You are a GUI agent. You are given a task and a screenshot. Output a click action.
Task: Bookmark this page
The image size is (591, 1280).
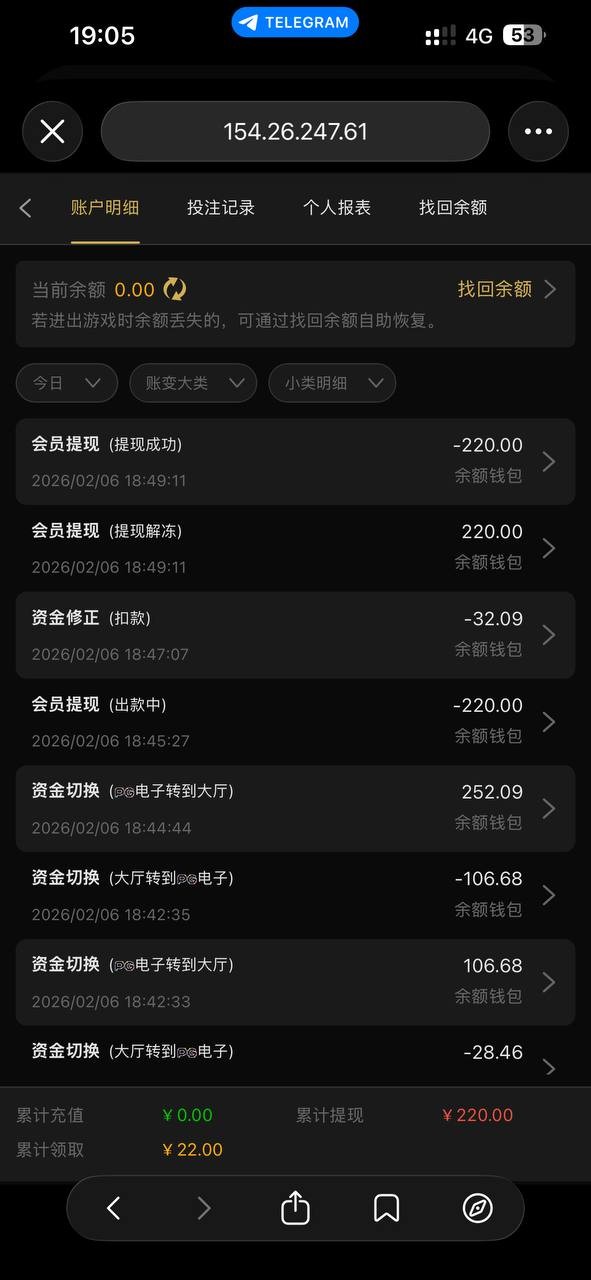(387, 1208)
